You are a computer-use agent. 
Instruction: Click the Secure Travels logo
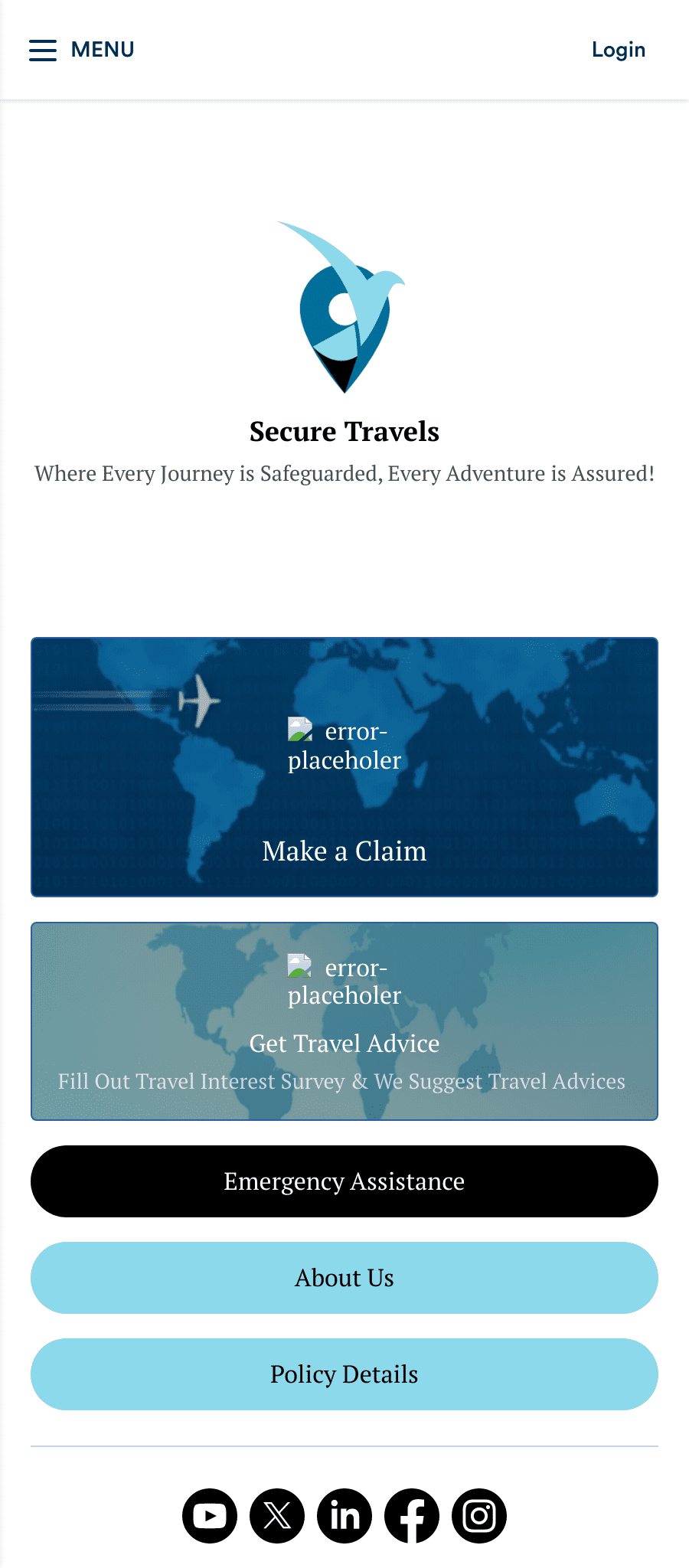pyautogui.click(x=344, y=306)
